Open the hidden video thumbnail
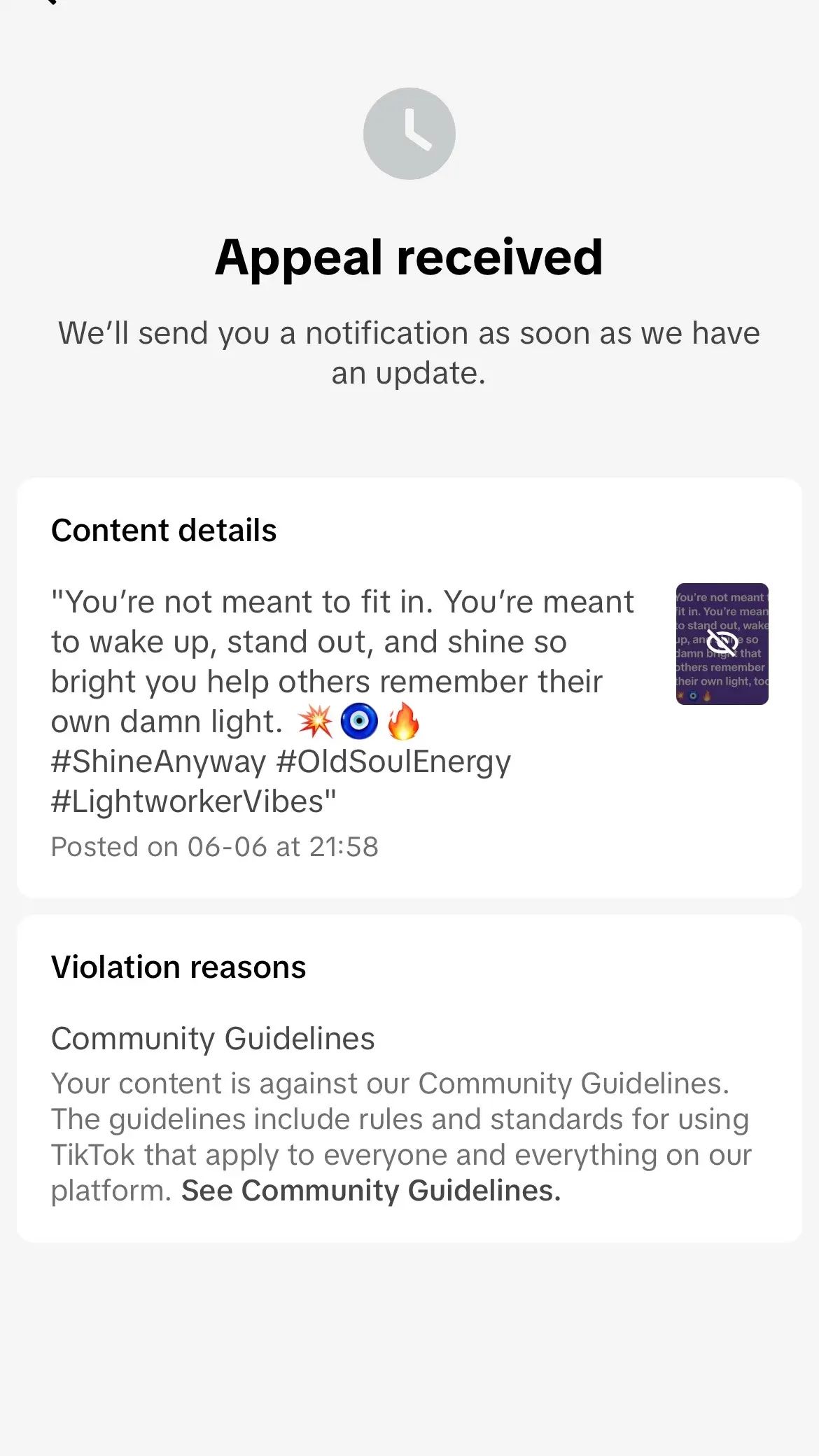The image size is (819, 1456). pyautogui.click(x=722, y=643)
